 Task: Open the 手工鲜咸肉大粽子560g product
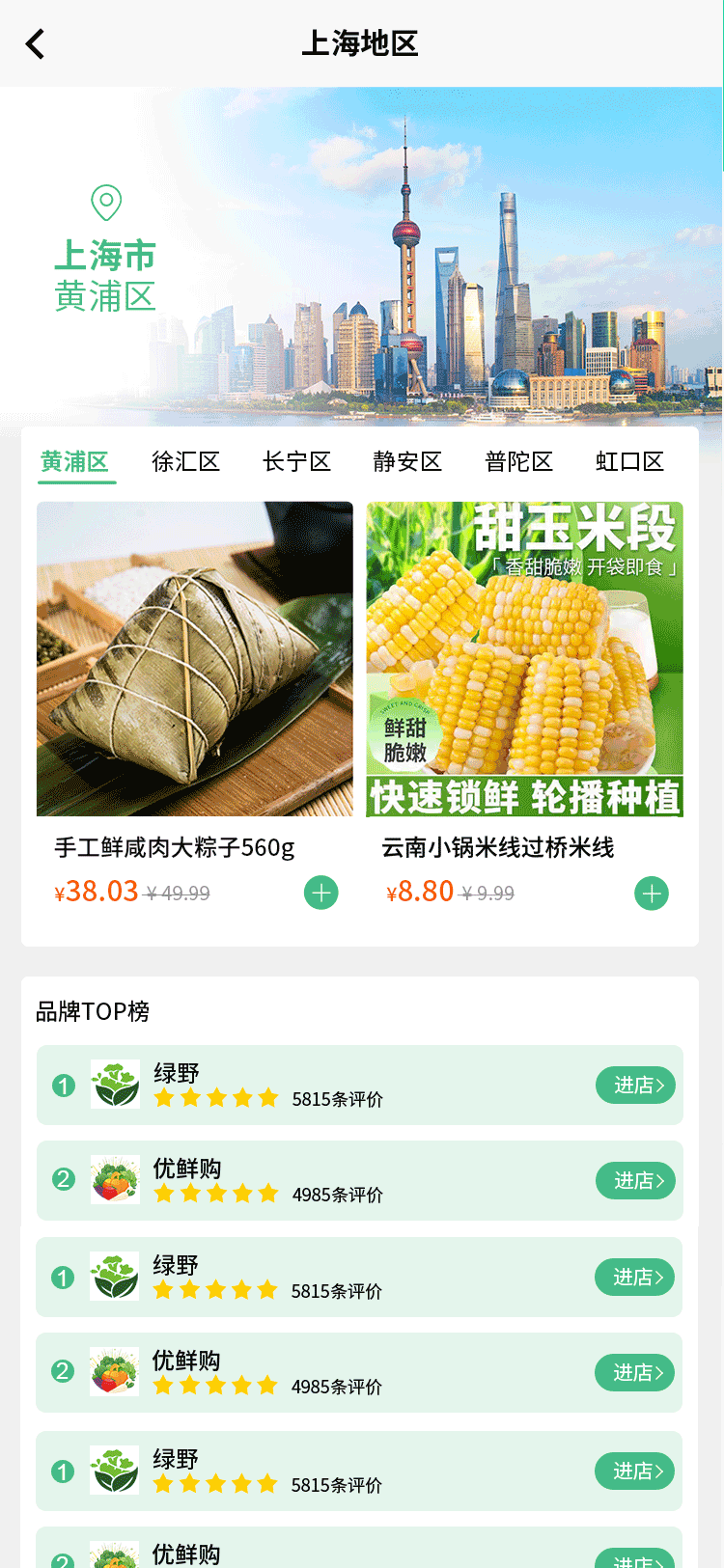[195, 659]
